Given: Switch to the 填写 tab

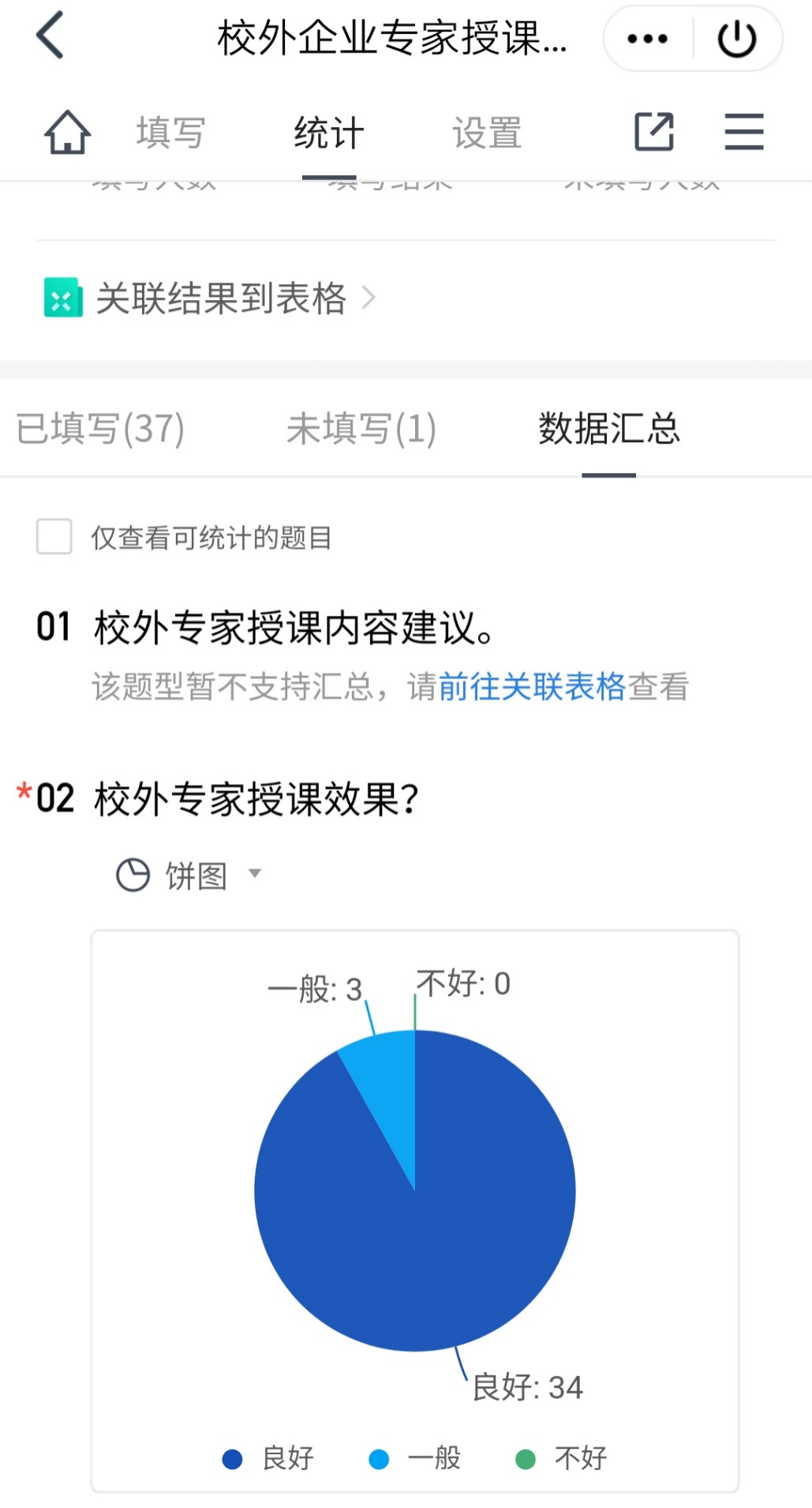Looking at the screenshot, I should click(x=170, y=133).
